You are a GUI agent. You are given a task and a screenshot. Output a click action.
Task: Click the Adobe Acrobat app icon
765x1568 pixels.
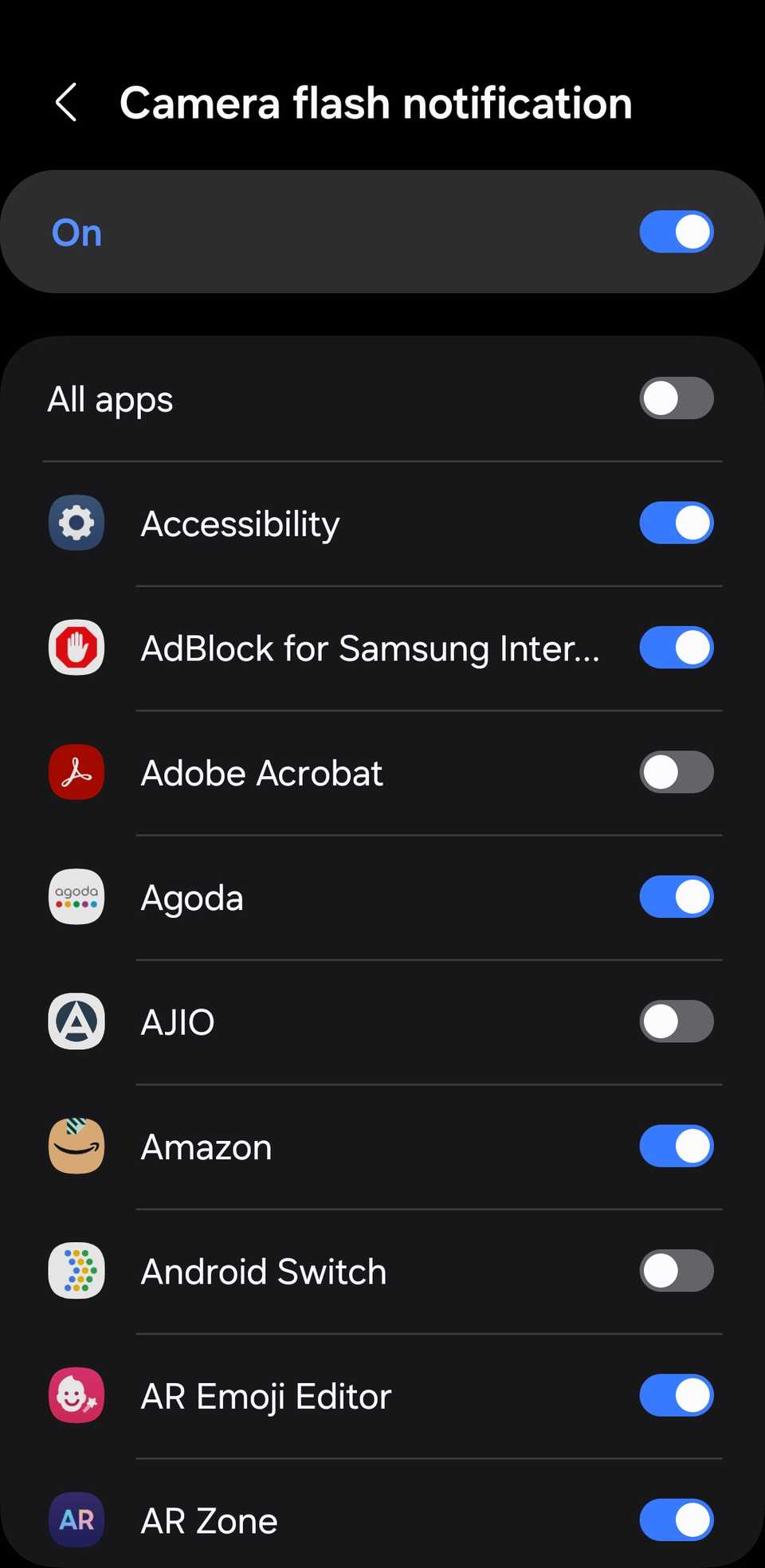click(x=76, y=772)
